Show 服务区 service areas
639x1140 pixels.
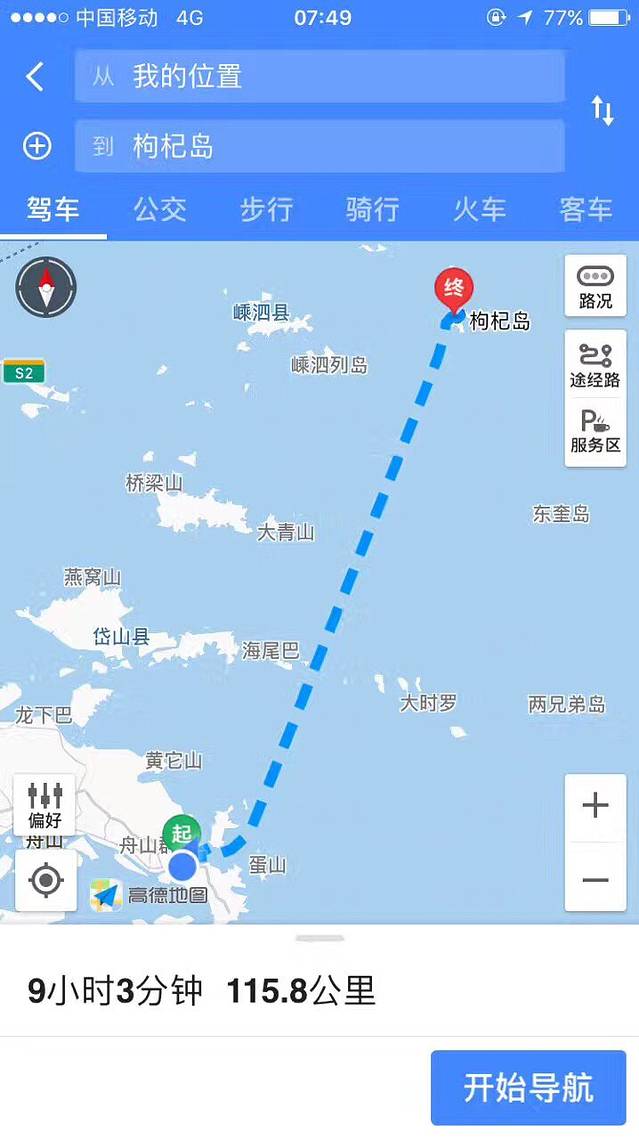click(595, 432)
